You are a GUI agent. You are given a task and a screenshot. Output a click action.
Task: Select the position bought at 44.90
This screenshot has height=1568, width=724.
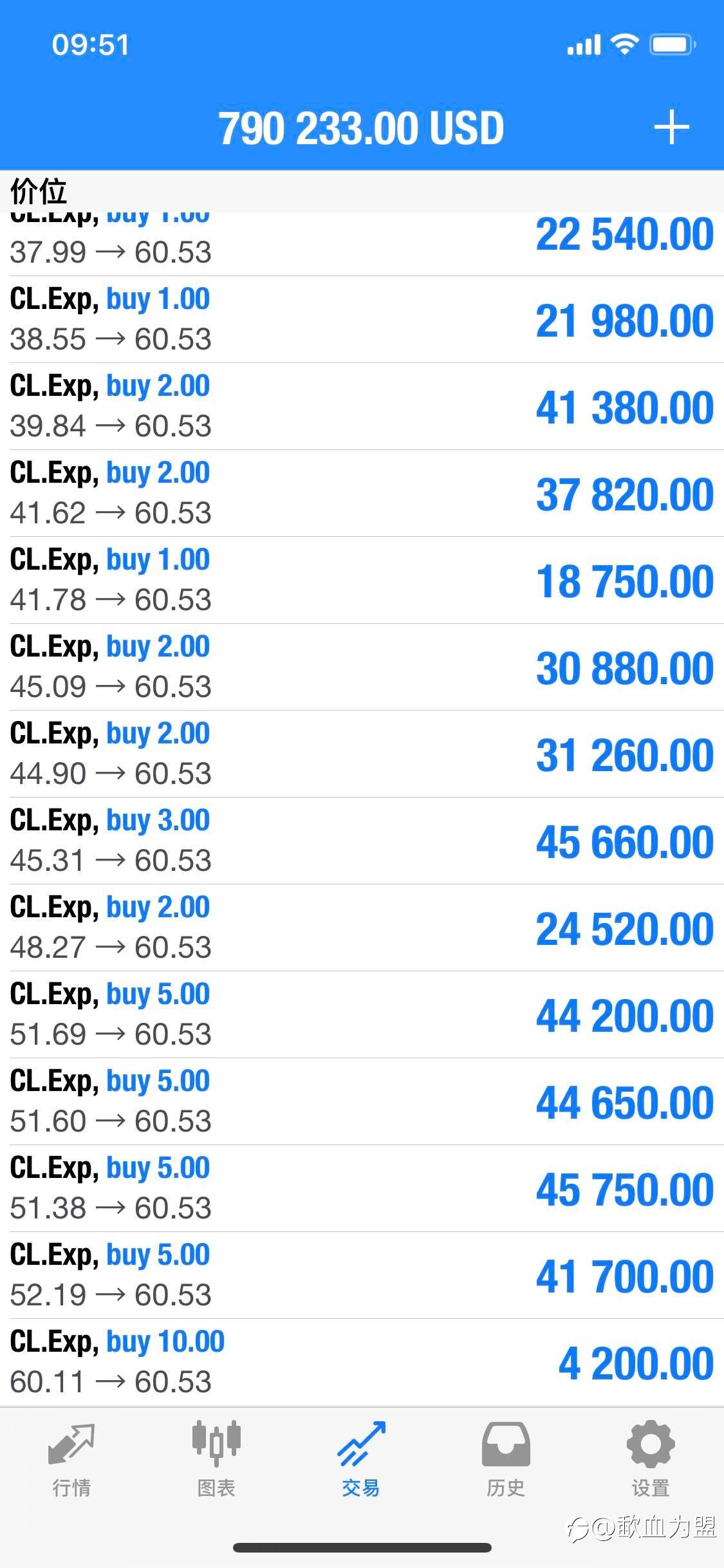[362, 754]
